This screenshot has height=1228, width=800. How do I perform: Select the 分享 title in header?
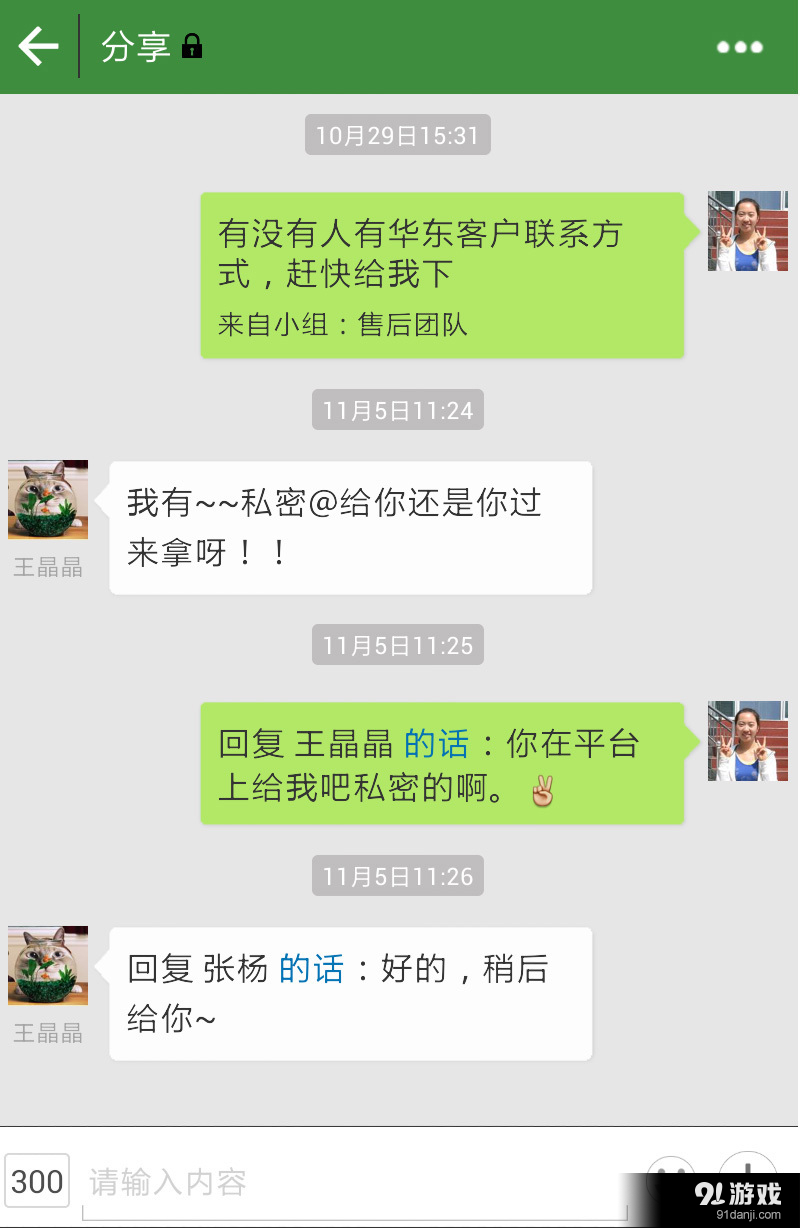pos(136,46)
